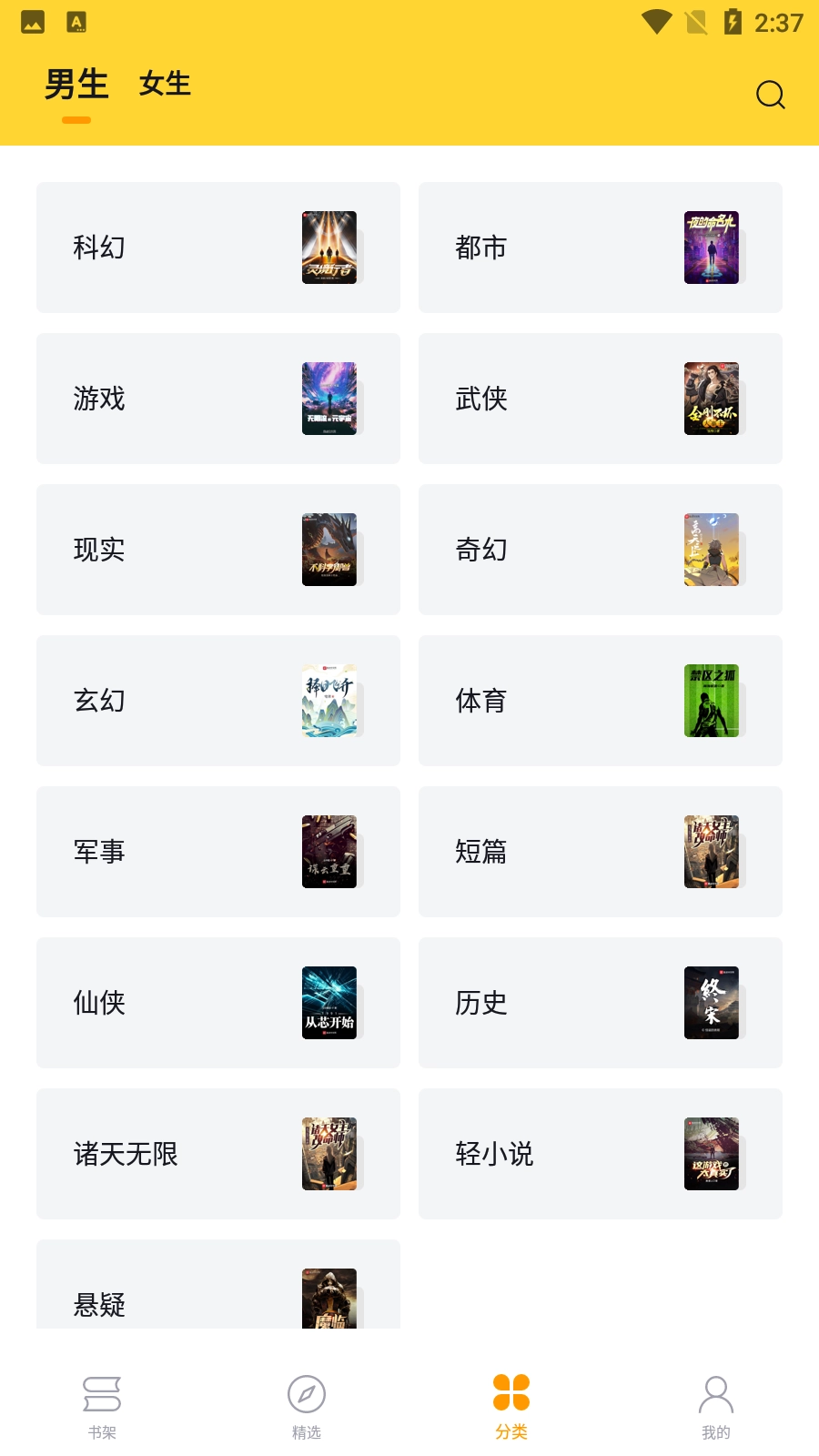Open the 科幻 category

point(218,247)
